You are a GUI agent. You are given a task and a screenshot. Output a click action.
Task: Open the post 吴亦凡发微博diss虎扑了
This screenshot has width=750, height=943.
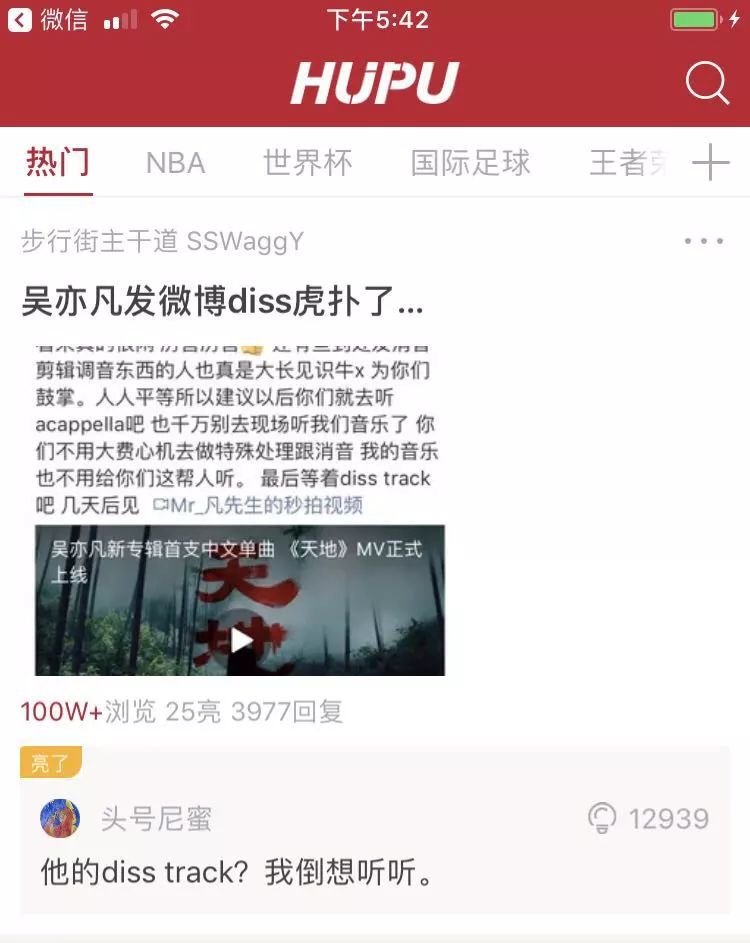tap(222, 299)
